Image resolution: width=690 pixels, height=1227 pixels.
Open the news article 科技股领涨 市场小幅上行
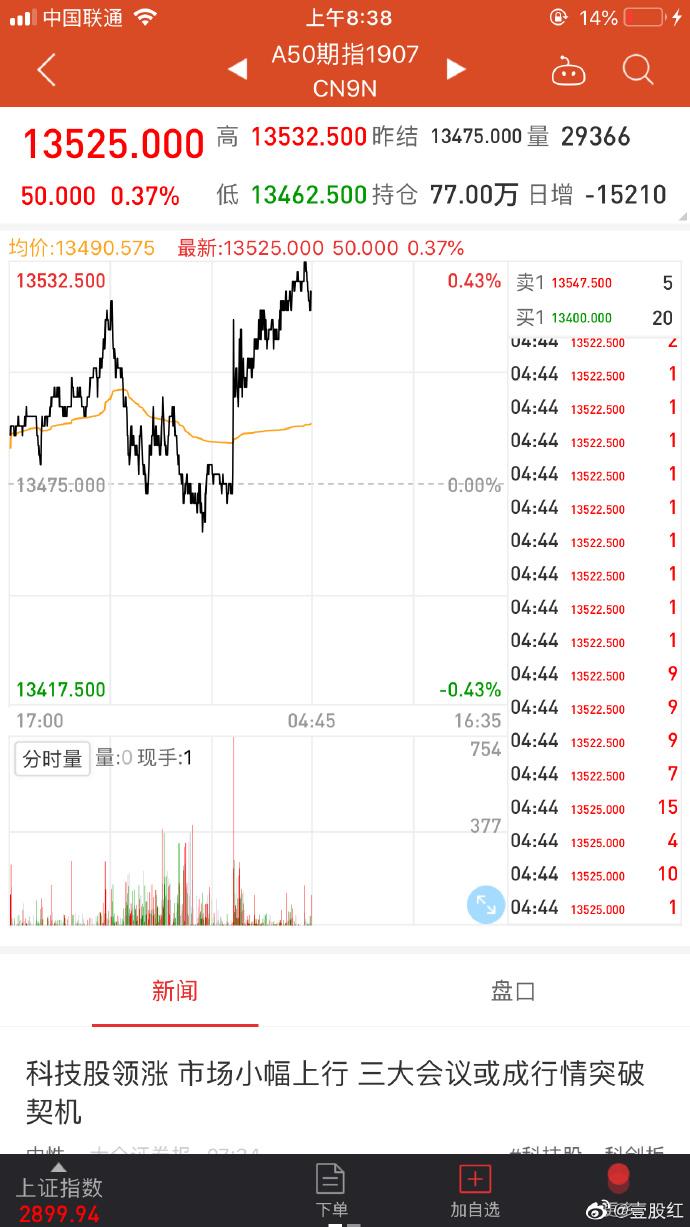click(x=335, y=1092)
